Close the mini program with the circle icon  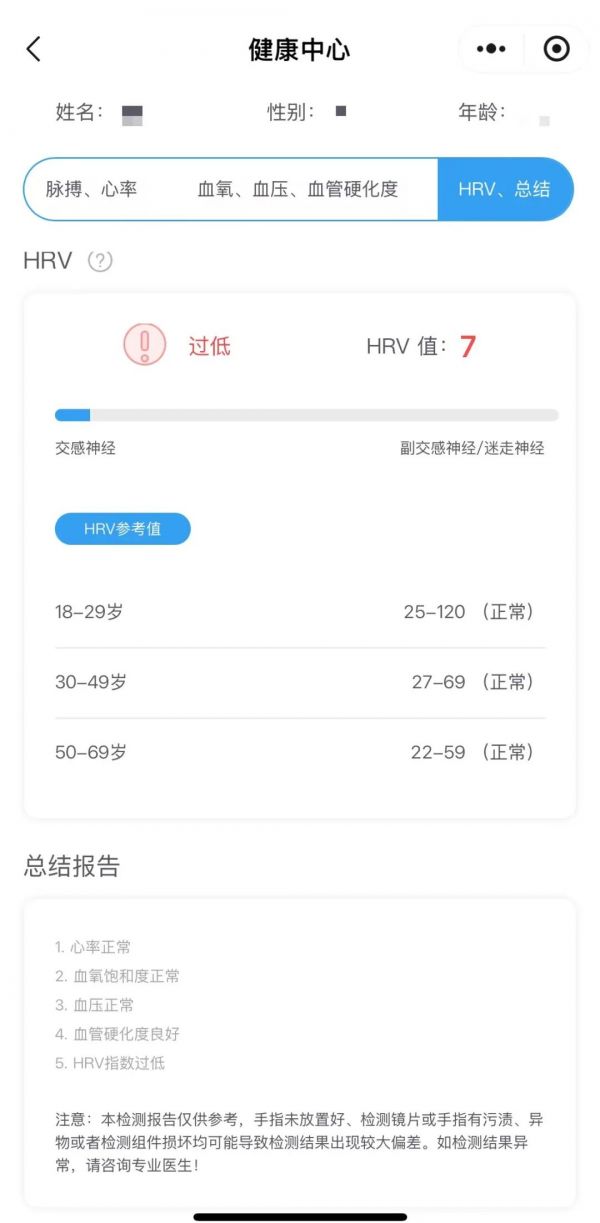pyautogui.click(x=556, y=49)
